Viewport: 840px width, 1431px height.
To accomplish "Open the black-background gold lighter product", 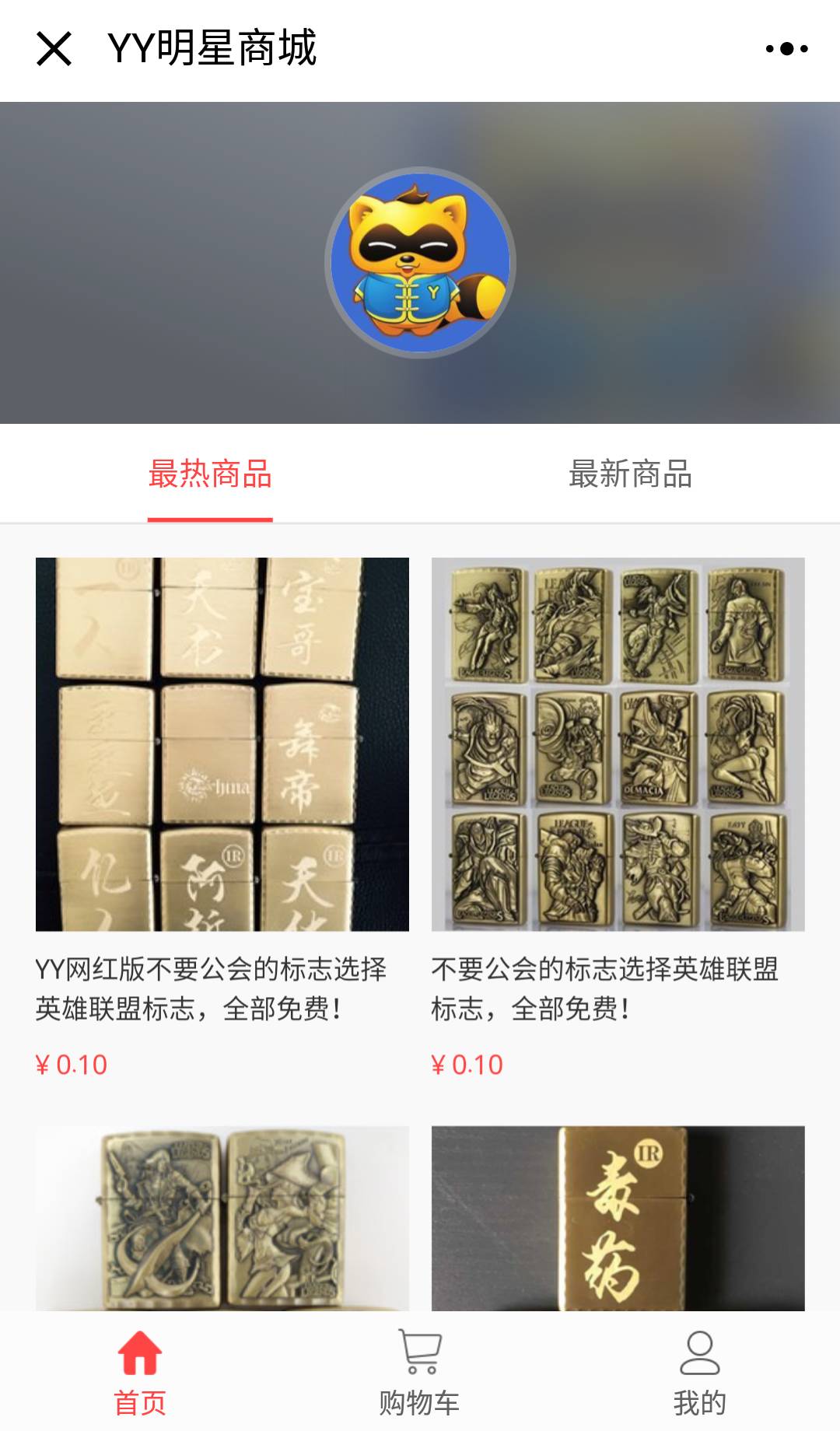I will click(618, 1218).
